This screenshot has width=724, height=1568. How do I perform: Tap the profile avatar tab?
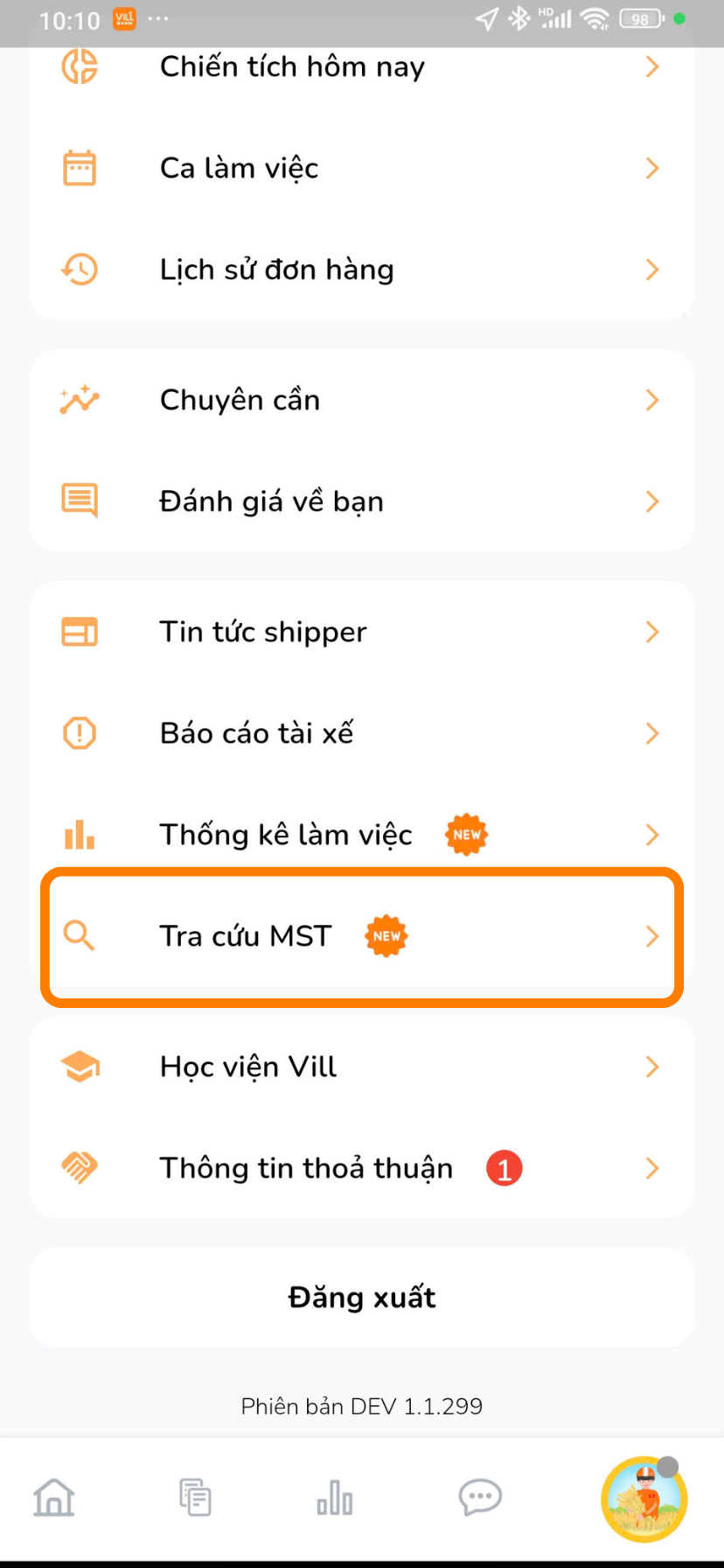tap(644, 1499)
